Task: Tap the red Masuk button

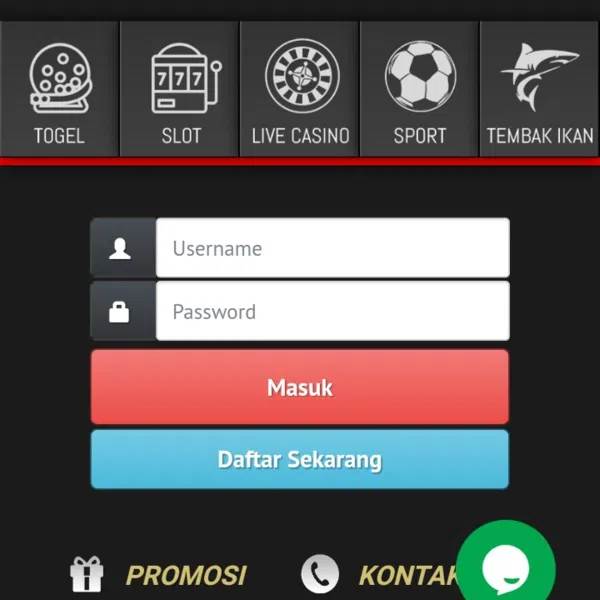Action: point(300,387)
